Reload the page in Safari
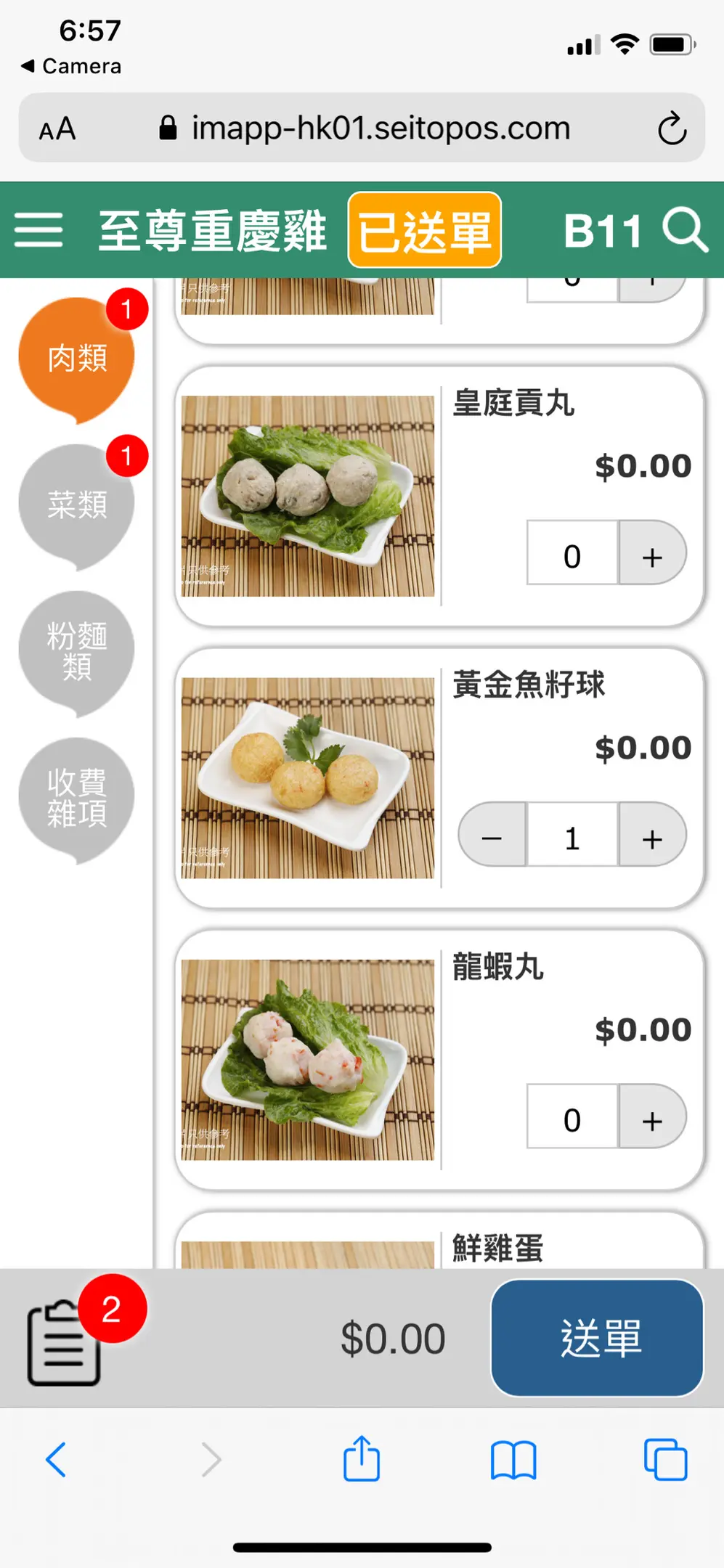This screenshot has height=1568, width=724. click(x=672, y=128)
